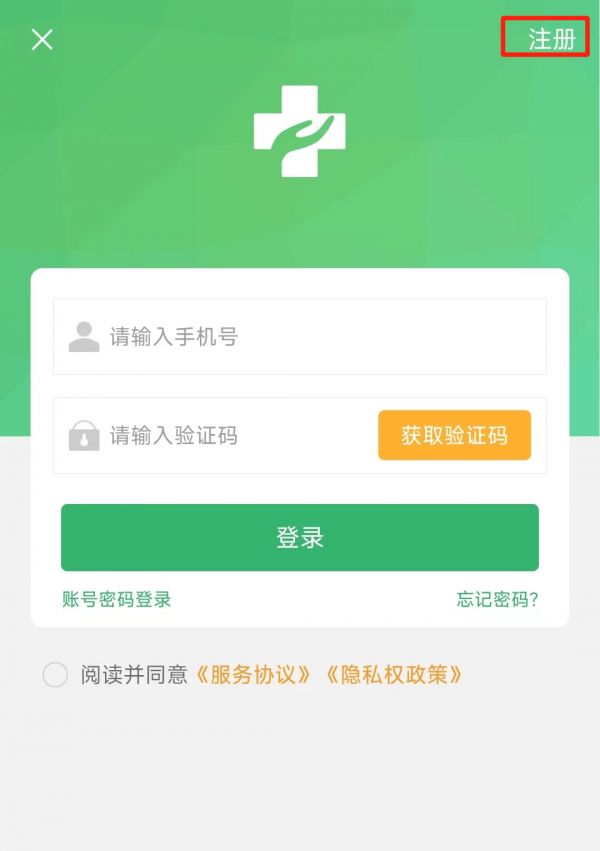Open 忘记密码? to reset password
The width and height of the screenshot is (600, 851).
pos(497,599)
